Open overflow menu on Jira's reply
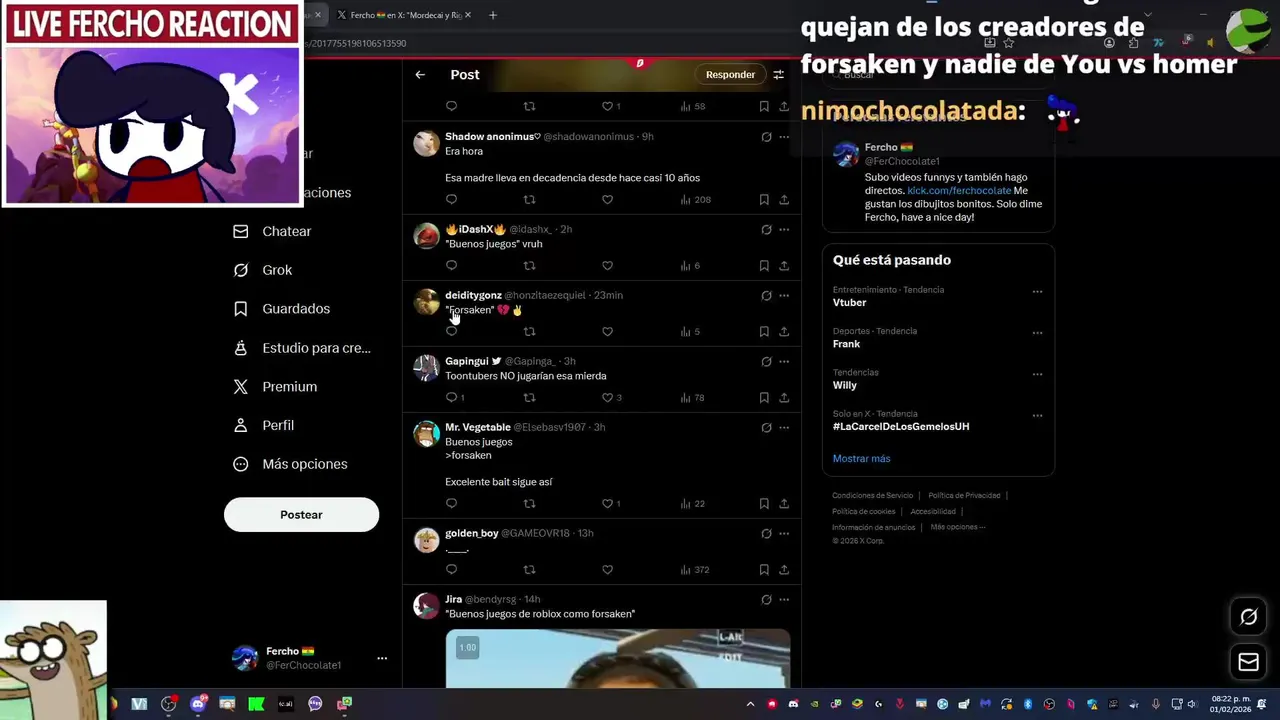 (x=784, y=600)
